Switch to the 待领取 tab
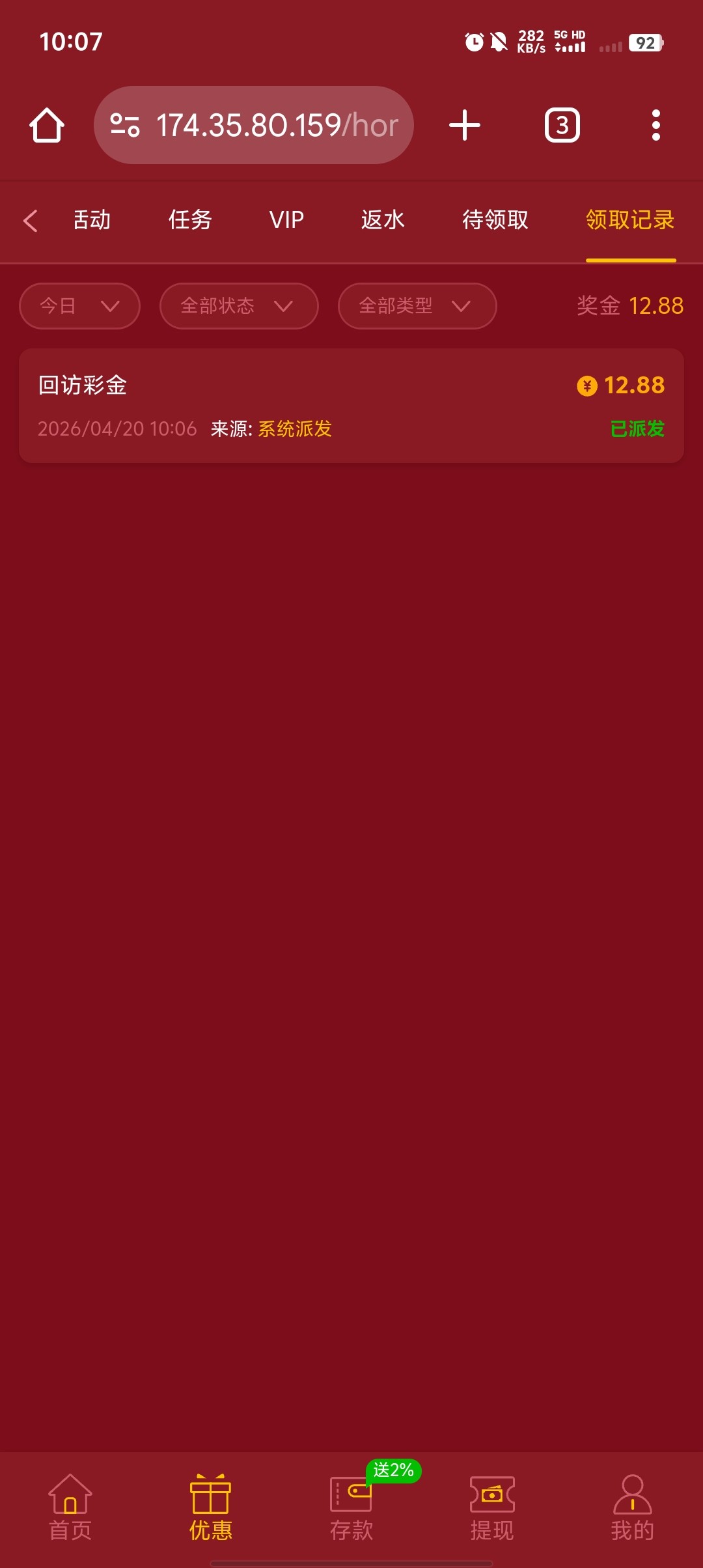This screenshot has width=703, height=1568. coord(495,220)
